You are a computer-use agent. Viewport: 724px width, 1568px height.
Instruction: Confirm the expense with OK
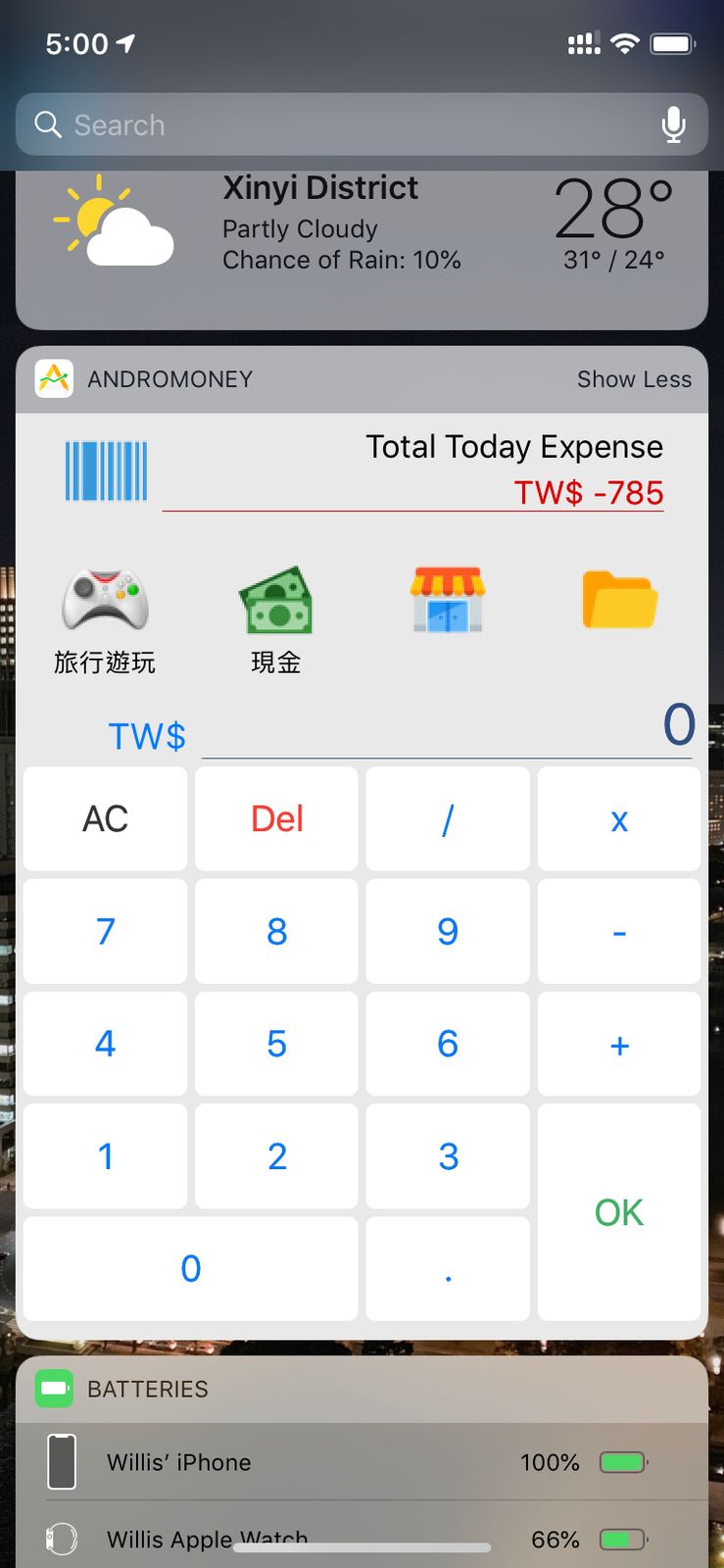(619, 1212)
